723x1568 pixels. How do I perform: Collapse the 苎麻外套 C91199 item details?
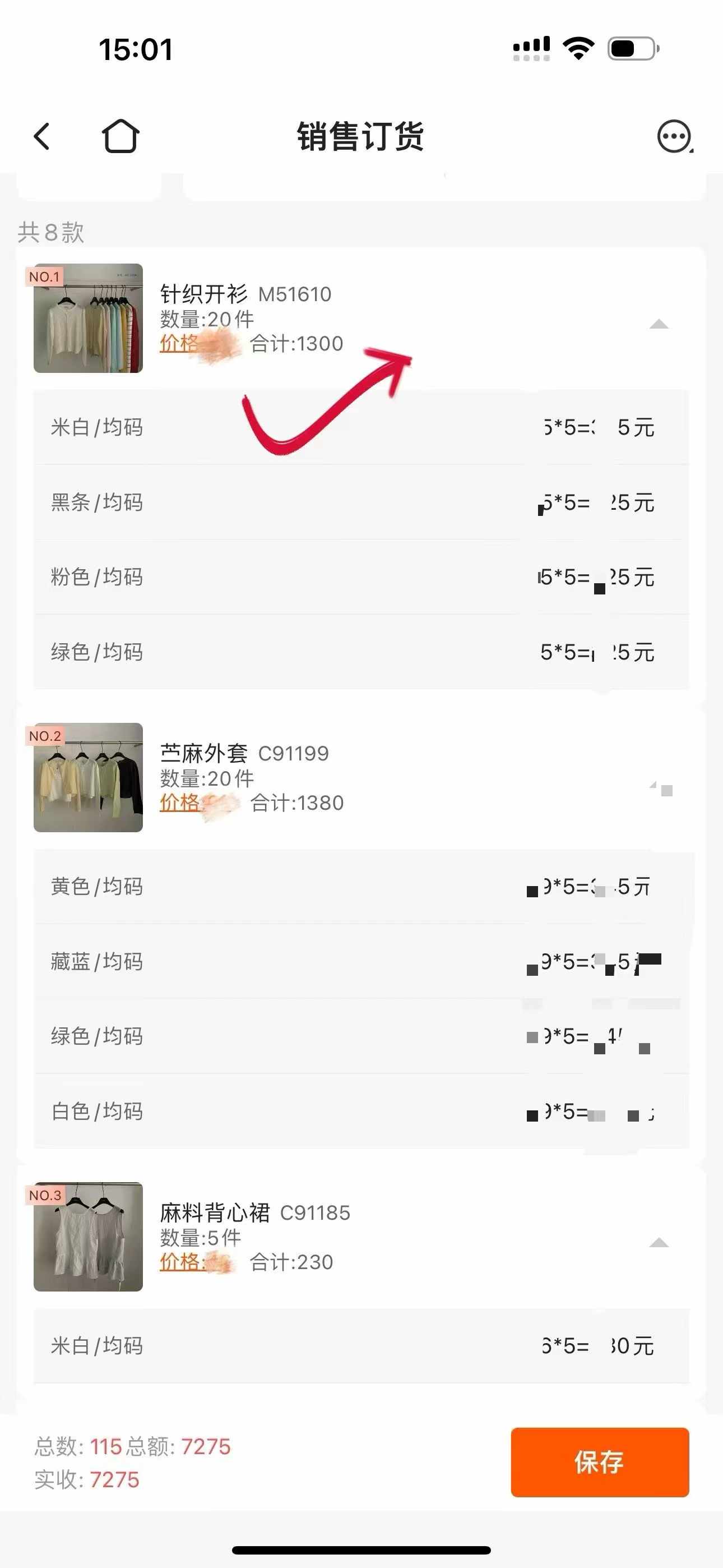tap(659, 786)
